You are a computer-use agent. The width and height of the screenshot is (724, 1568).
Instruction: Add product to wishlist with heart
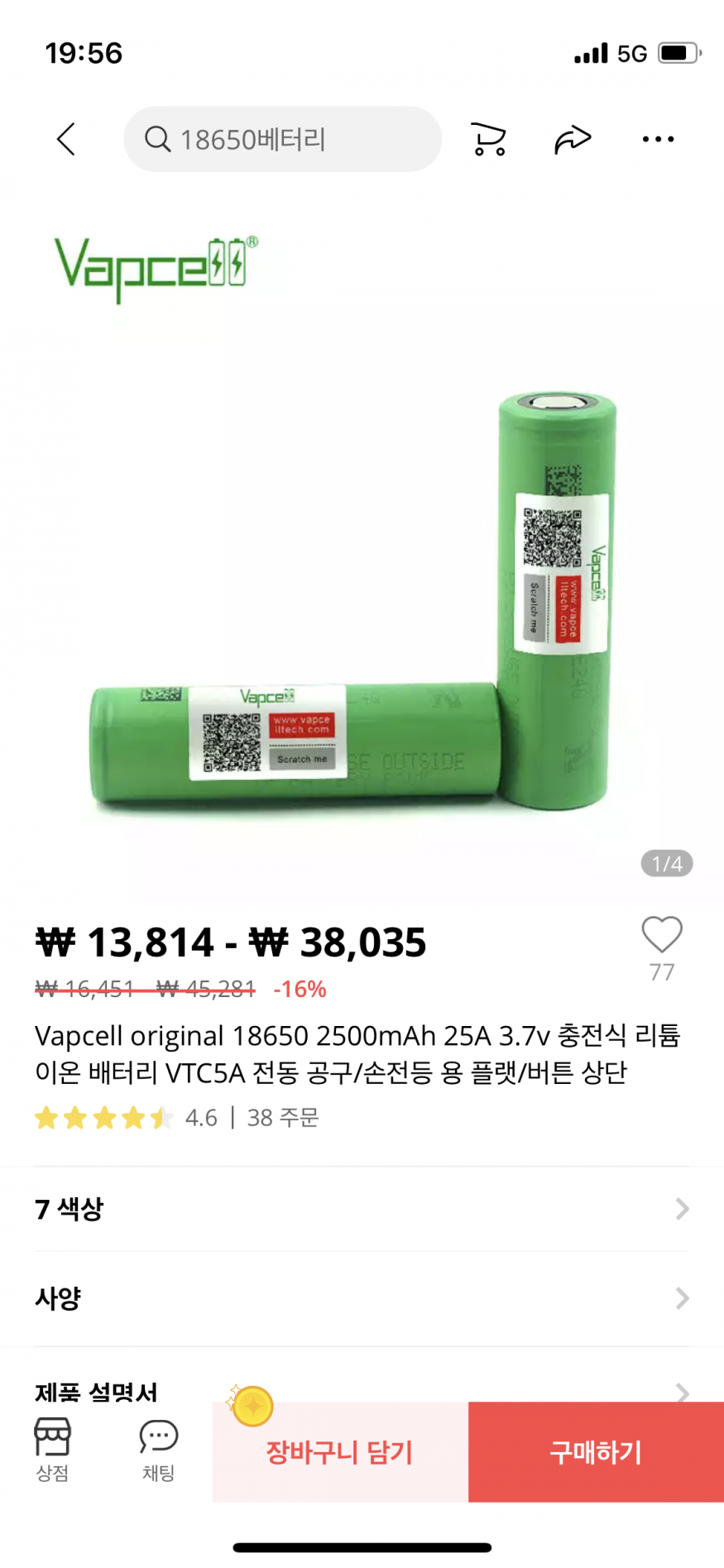662,935
